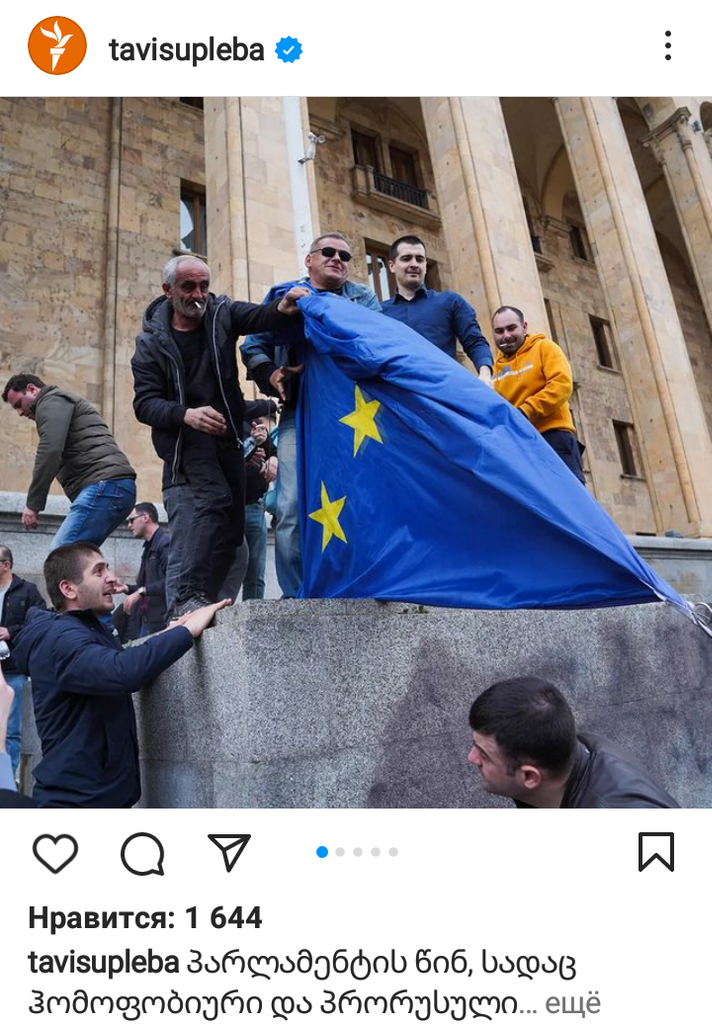This screenshot has height=1024, width=712.
Task: Like the tavisupleba post
Action: 55,853
